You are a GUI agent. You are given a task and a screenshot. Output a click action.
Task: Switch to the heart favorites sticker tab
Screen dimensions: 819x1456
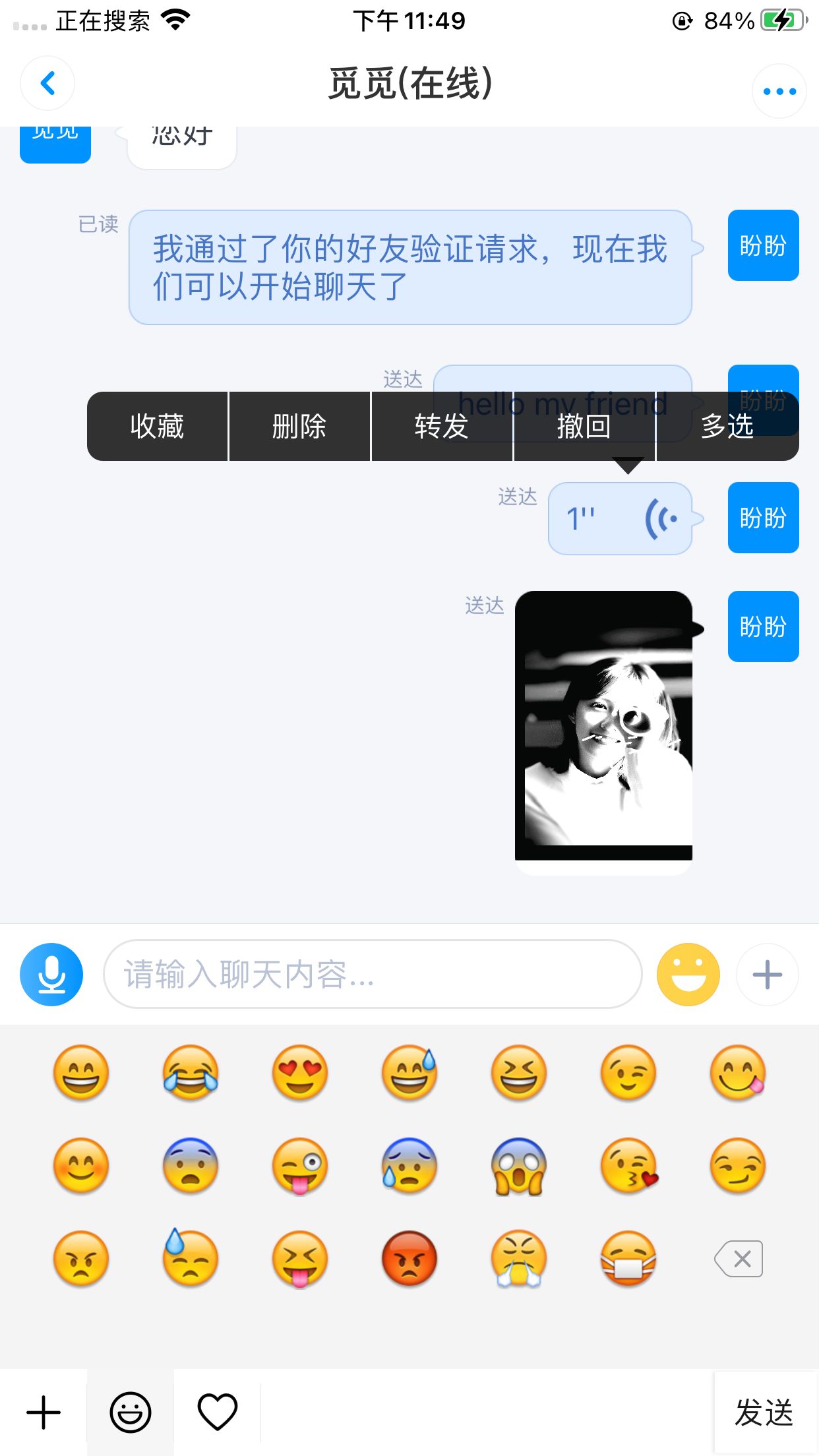pyautogui.click(x=218, y=1412)
